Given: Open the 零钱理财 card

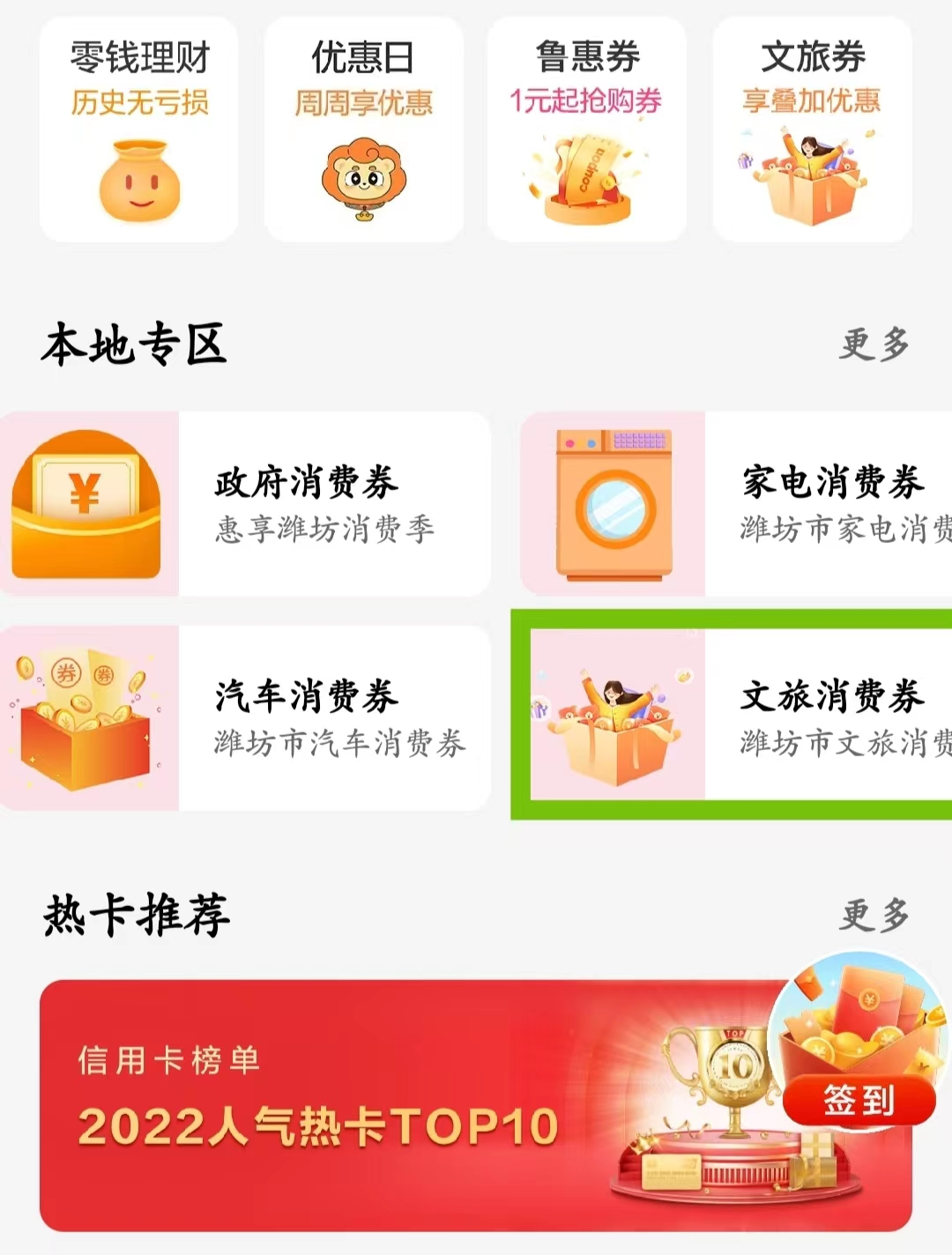Looking at the screenshot, I should (138, 130).
